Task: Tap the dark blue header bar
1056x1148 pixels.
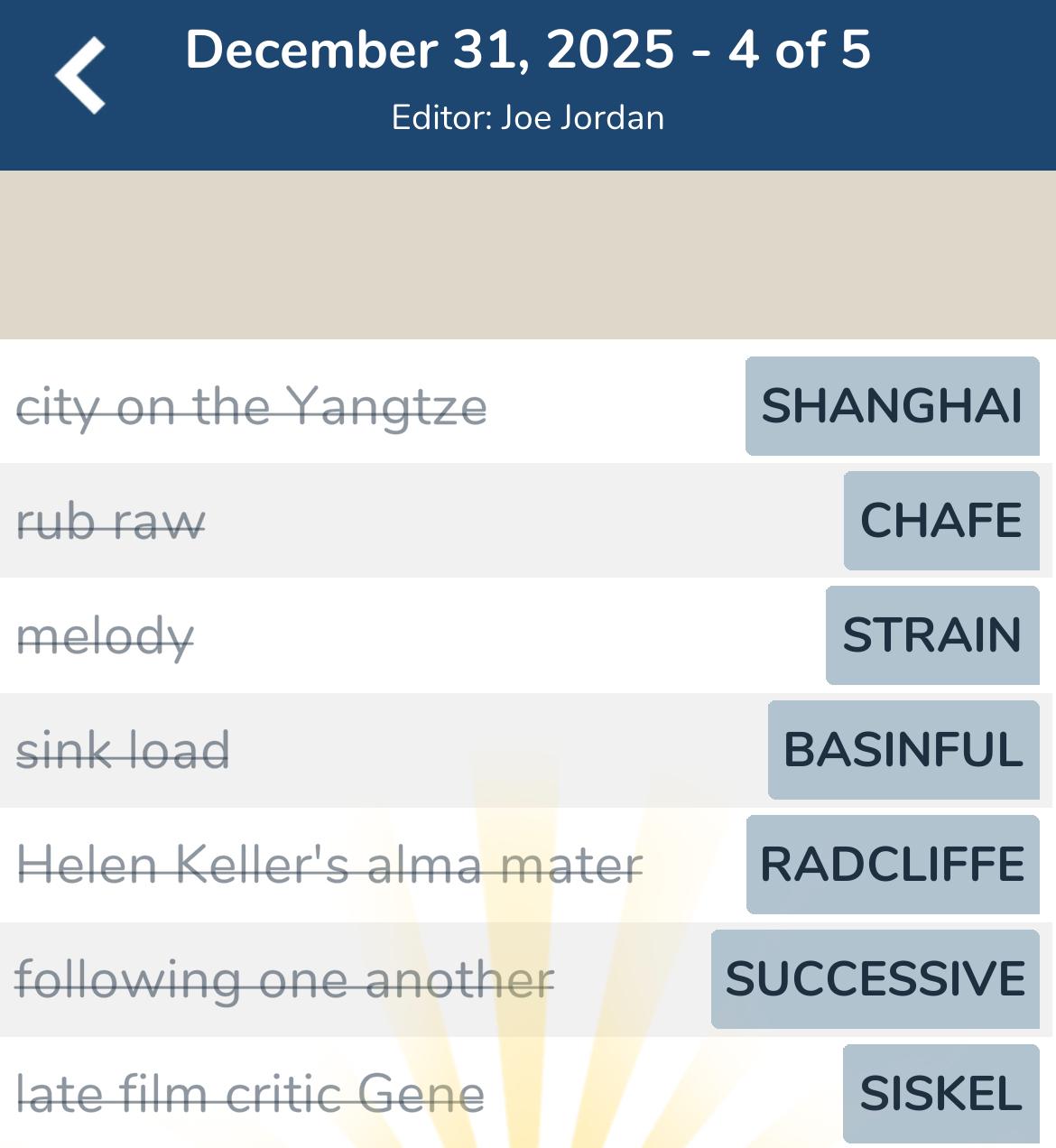Action: coord(528,84)
